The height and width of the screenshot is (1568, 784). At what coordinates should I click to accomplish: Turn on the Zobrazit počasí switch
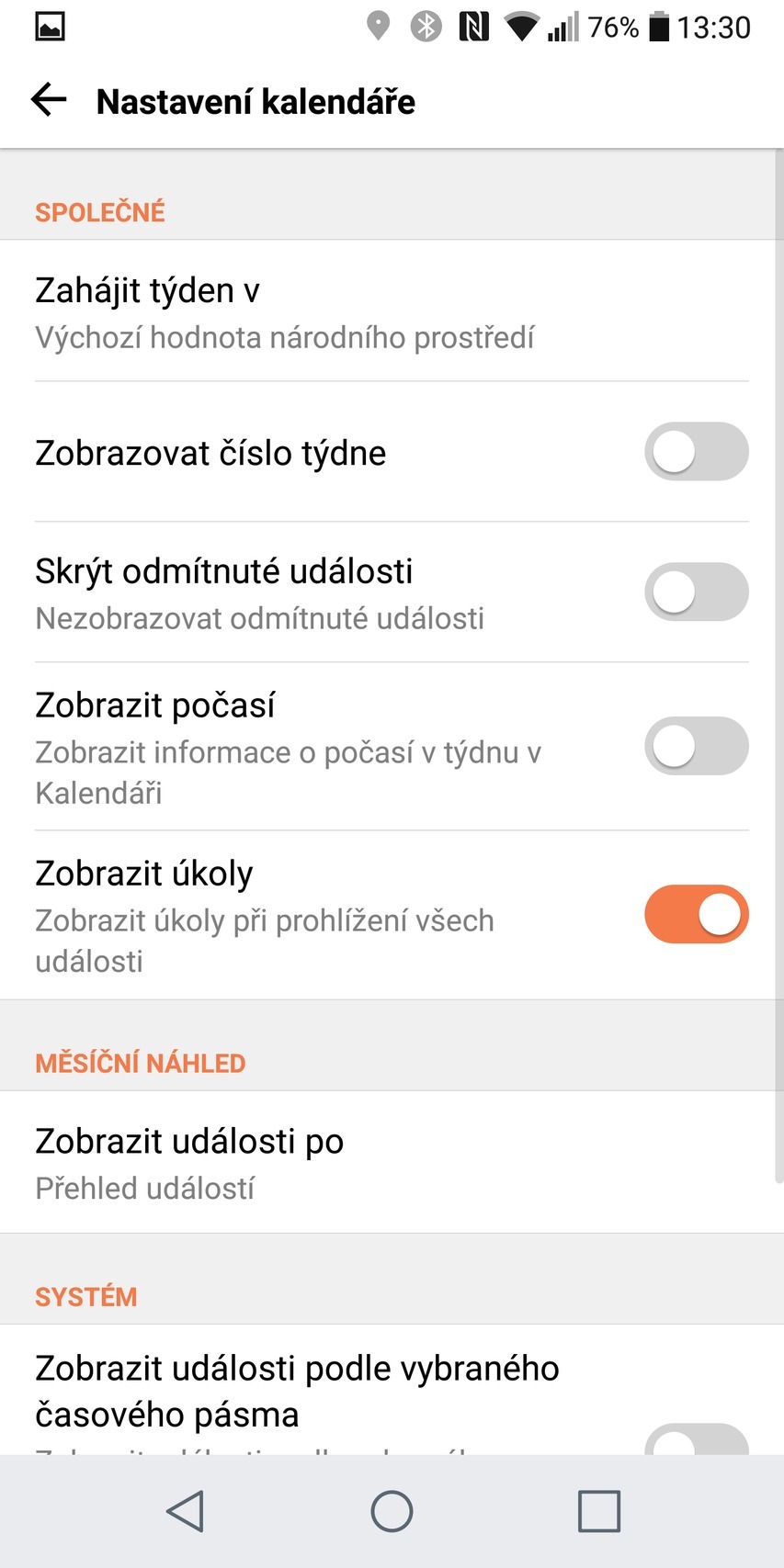pos(696,747)
